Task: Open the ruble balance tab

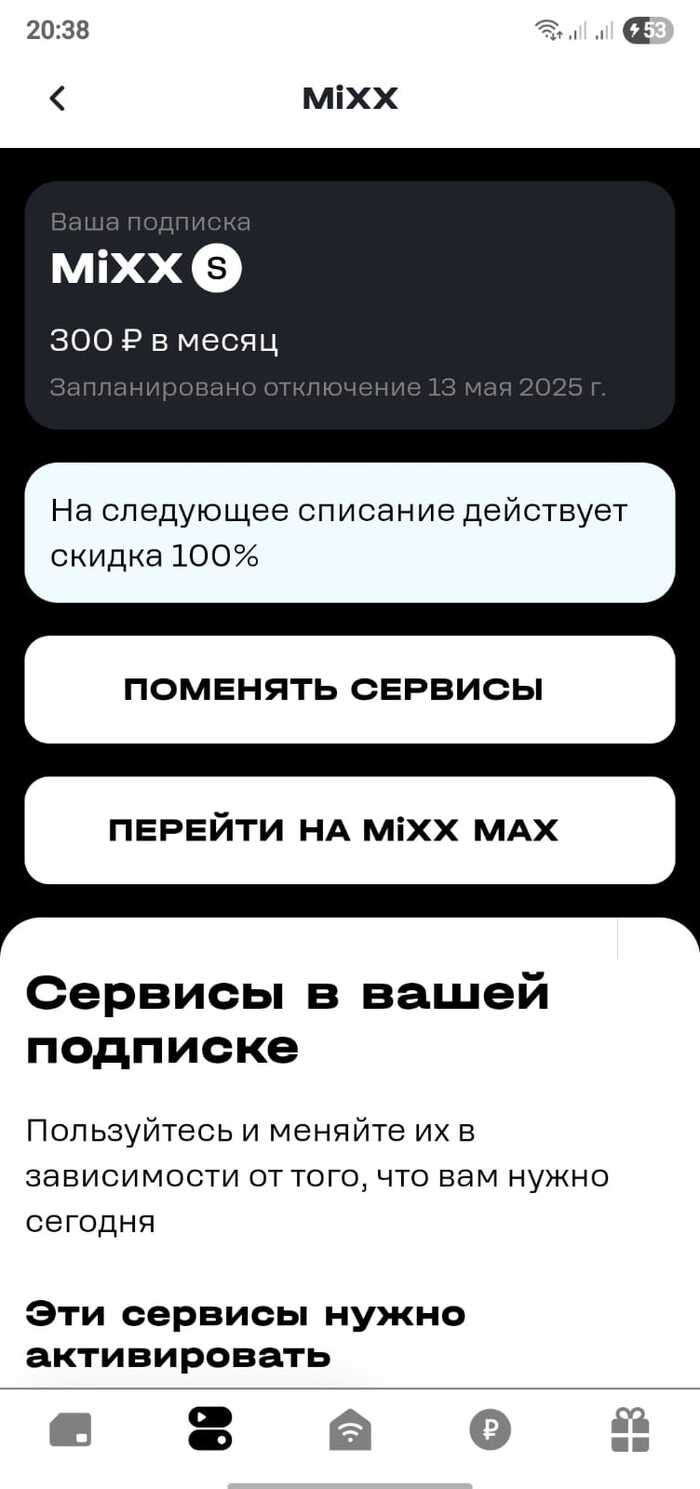Action: click(x=490, y=1429)
